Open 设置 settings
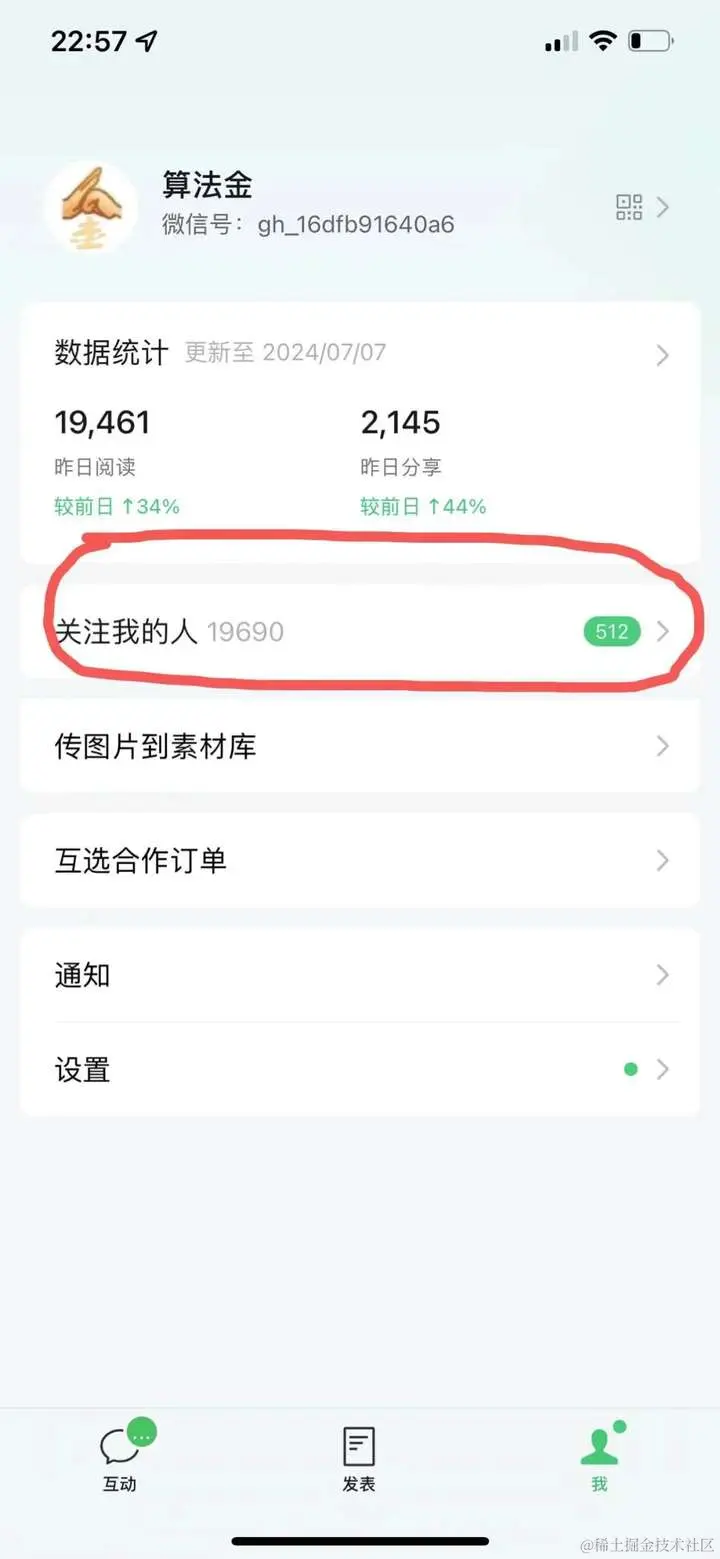This screenshot has width=720, height=1559. tap(360, 1069)
